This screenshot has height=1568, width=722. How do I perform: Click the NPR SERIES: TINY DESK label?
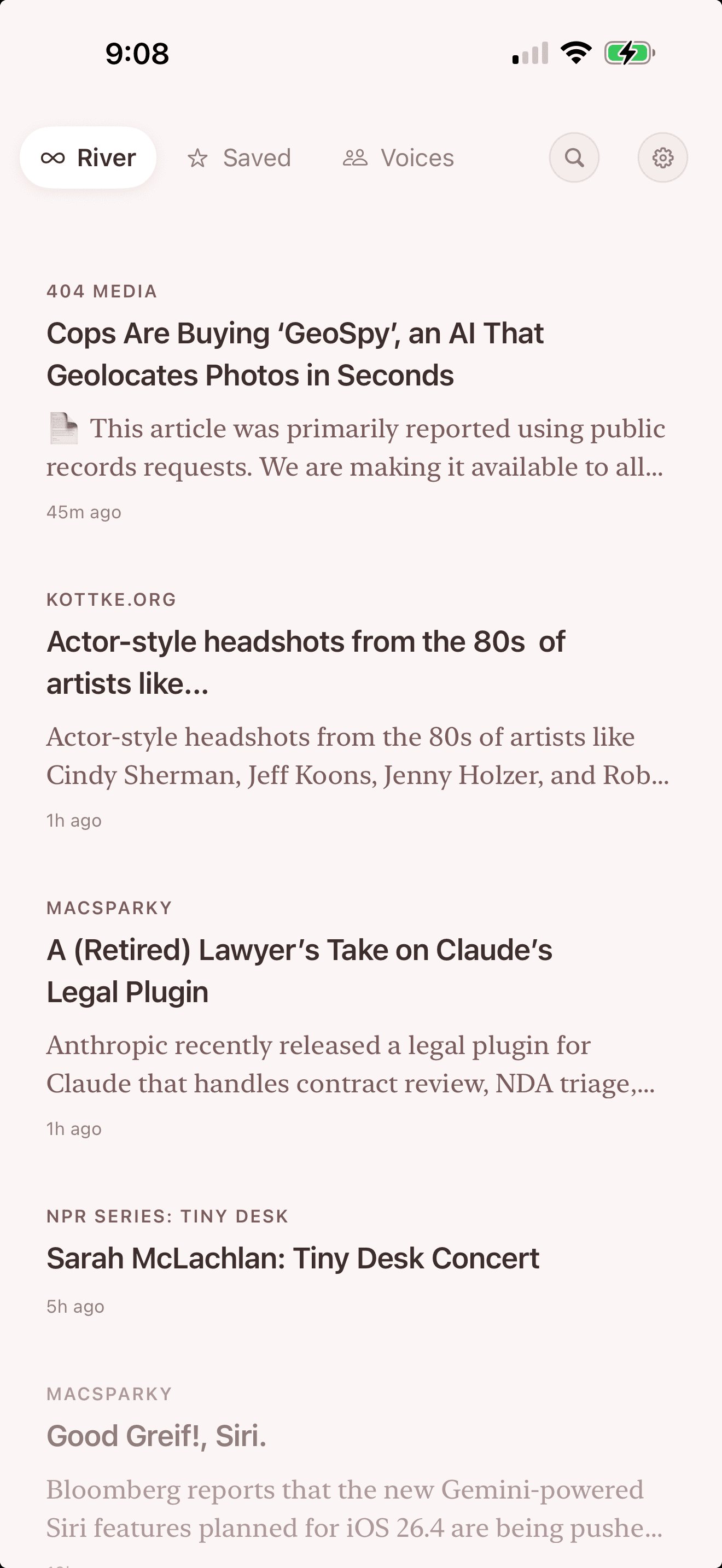tap(167, 1216)
